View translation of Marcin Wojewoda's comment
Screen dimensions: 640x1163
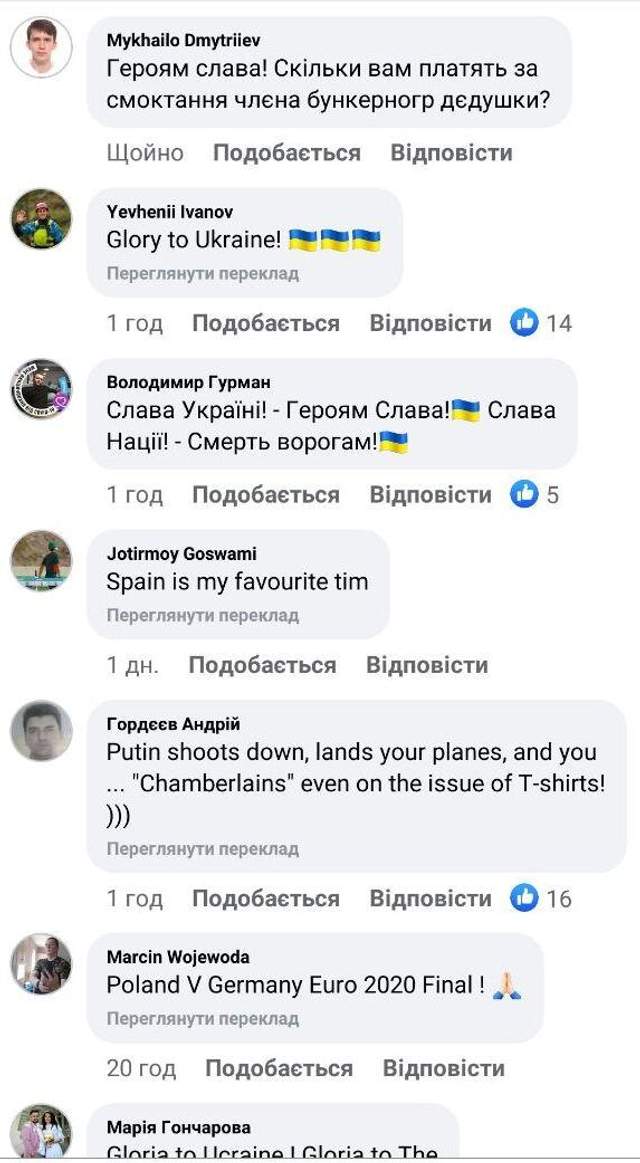point(202,1019)
